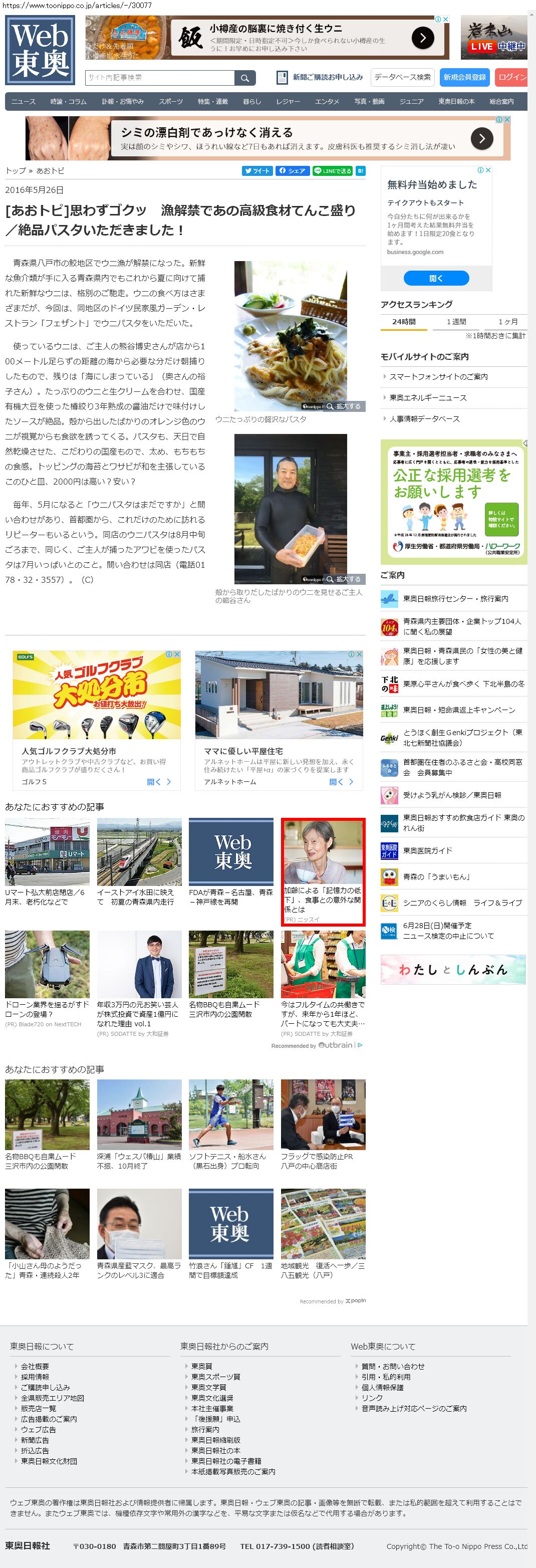The width and height of the screenshot is (536, 1568).
Task: Switch access ranking to 1ヶ月
Action: [508, 321]
